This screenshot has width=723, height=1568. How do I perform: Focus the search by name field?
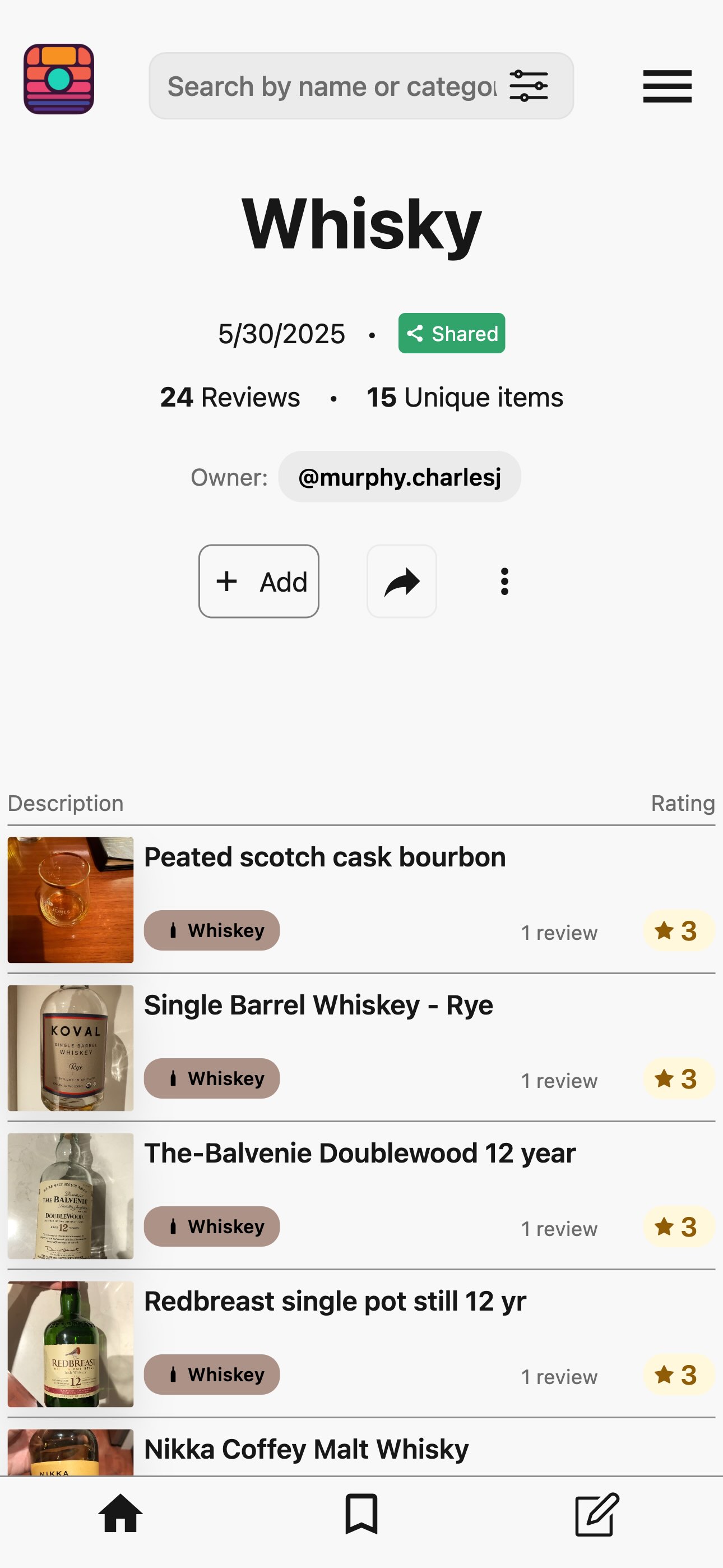(x=332, y=86)
